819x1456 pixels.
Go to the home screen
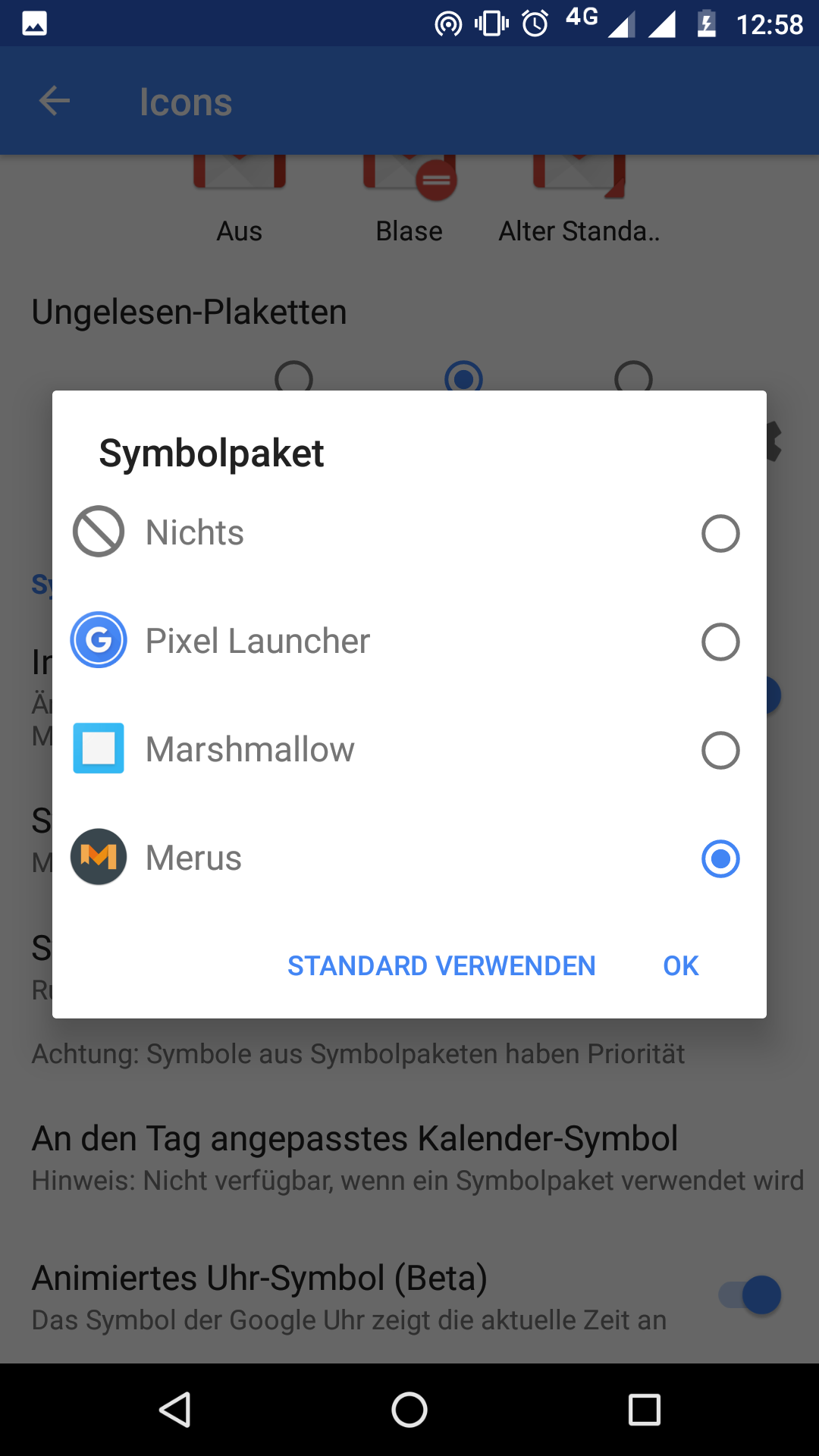[409, 1410]
